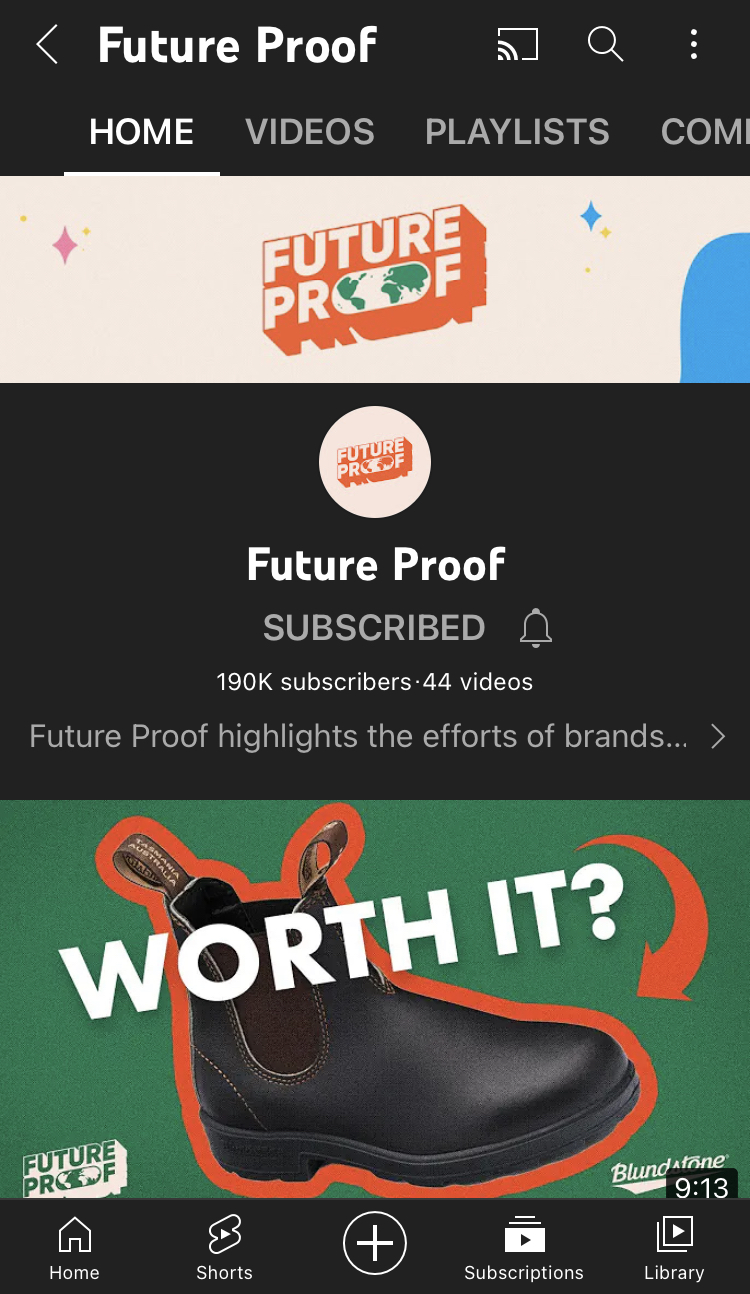Search within the channel

(605, 45)
